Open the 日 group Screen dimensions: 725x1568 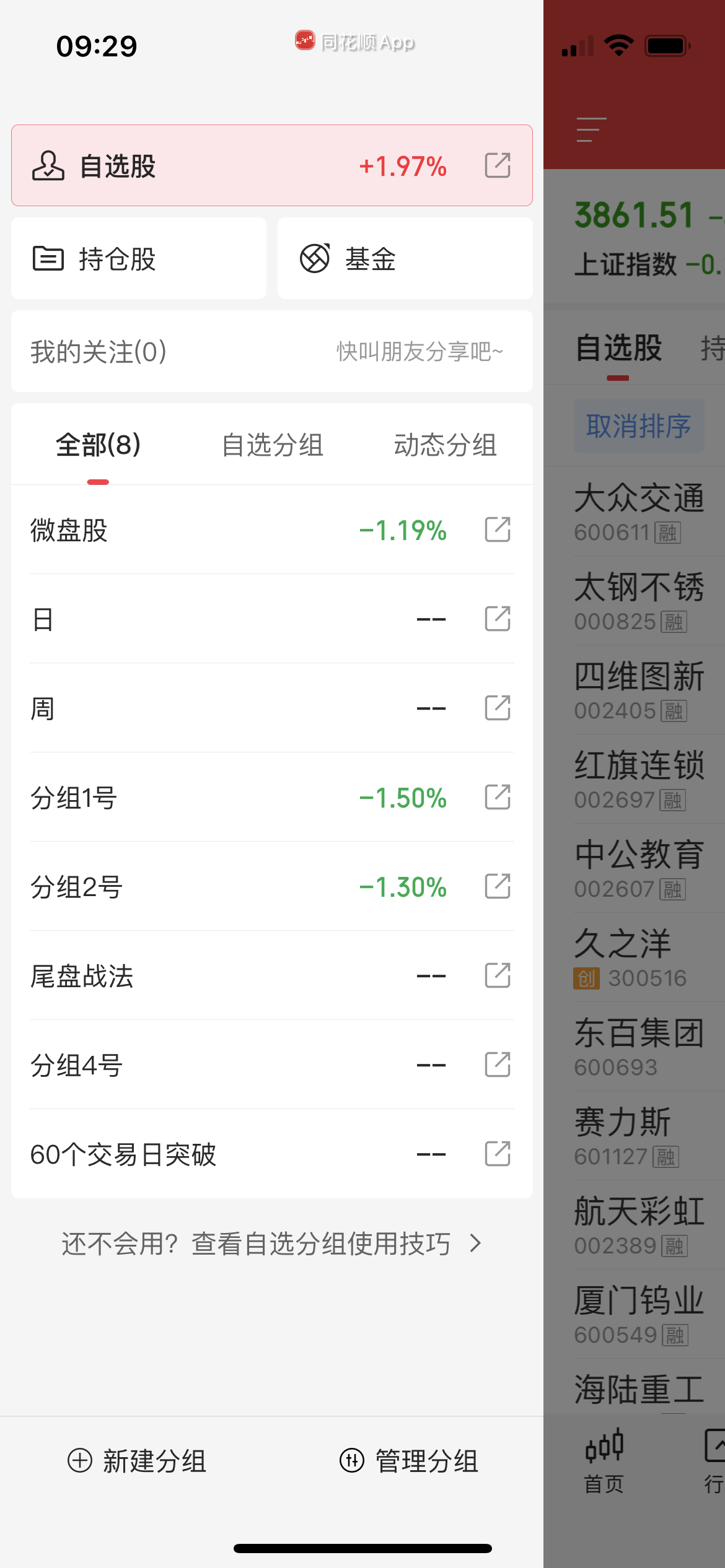186,619
